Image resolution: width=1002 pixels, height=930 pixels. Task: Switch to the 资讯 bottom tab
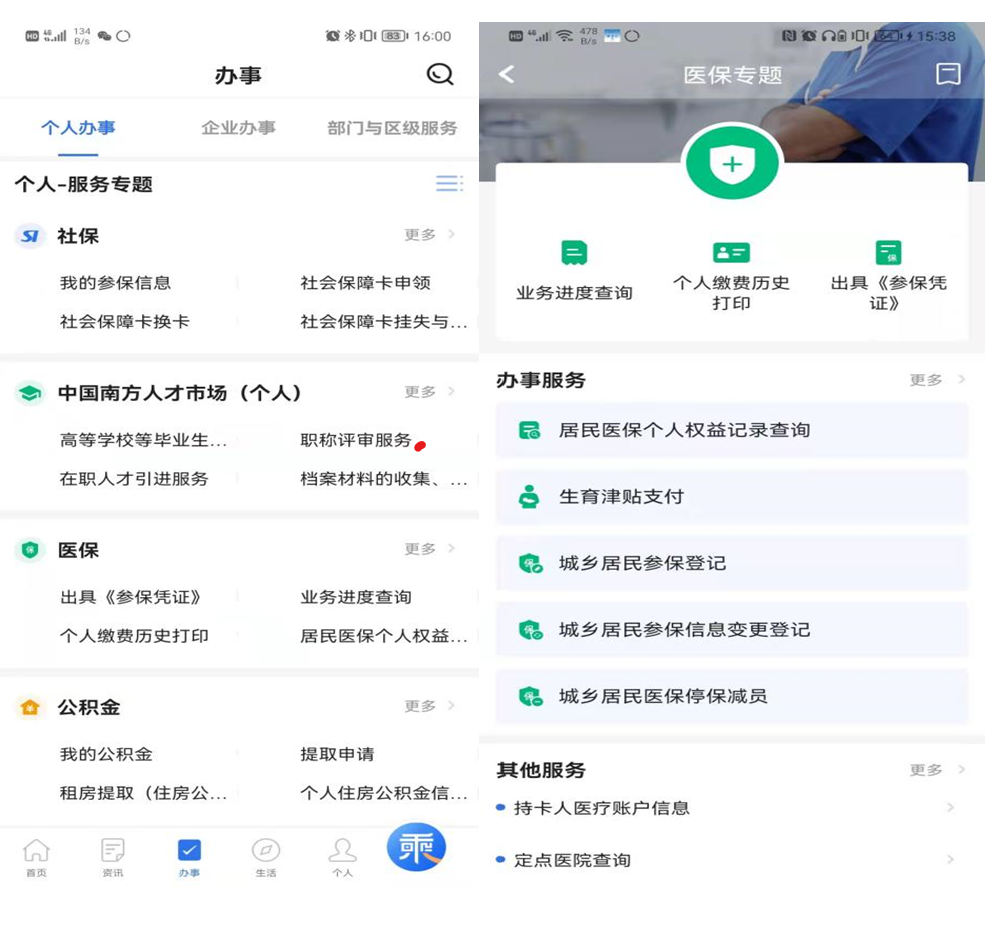113,857
